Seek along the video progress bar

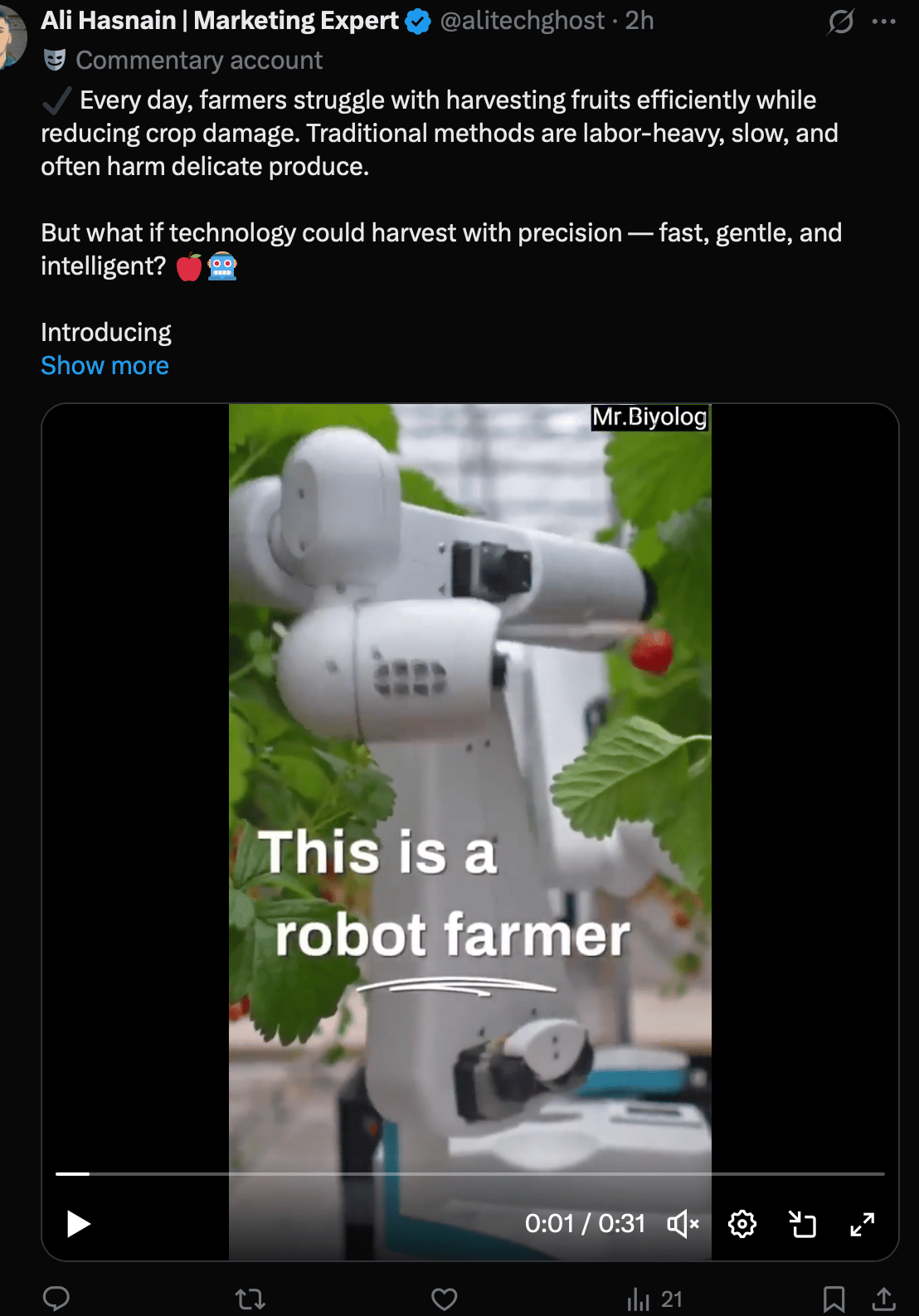tap(469, 1174)
